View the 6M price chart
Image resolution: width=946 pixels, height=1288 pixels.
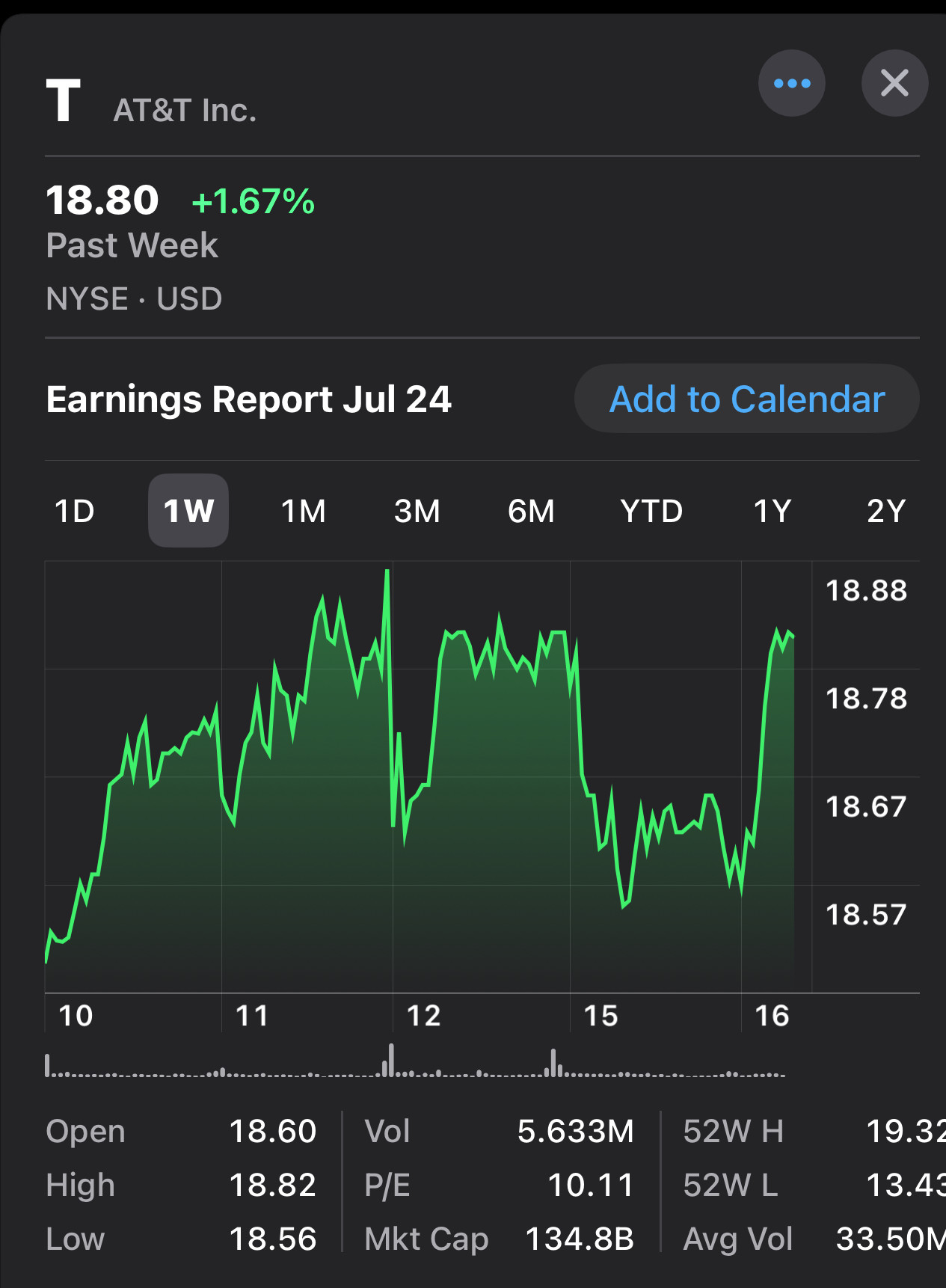[531, 512]
